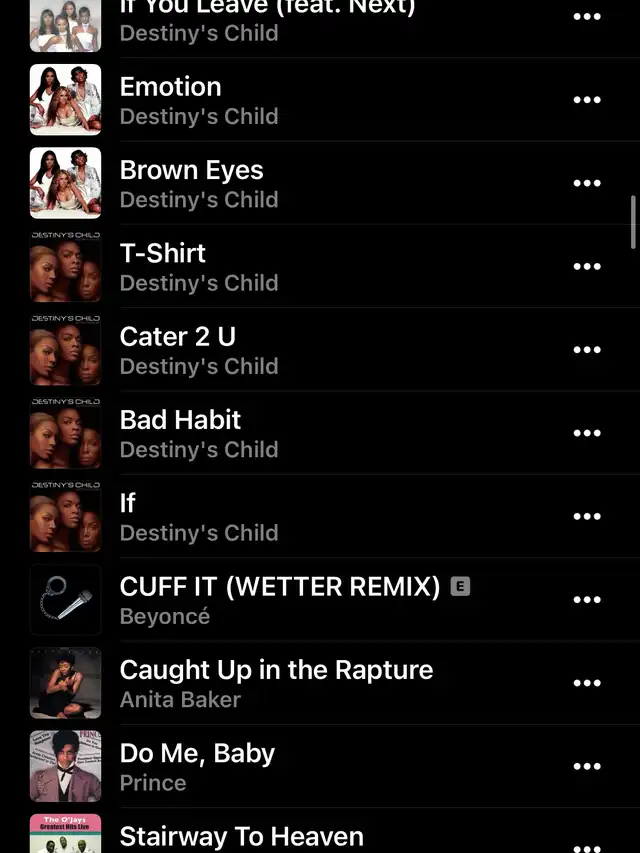Image resolution: width=640 pixels, height=853 pixels.
Task: Open more options for Emotion
Action: [x=586, y=100]
